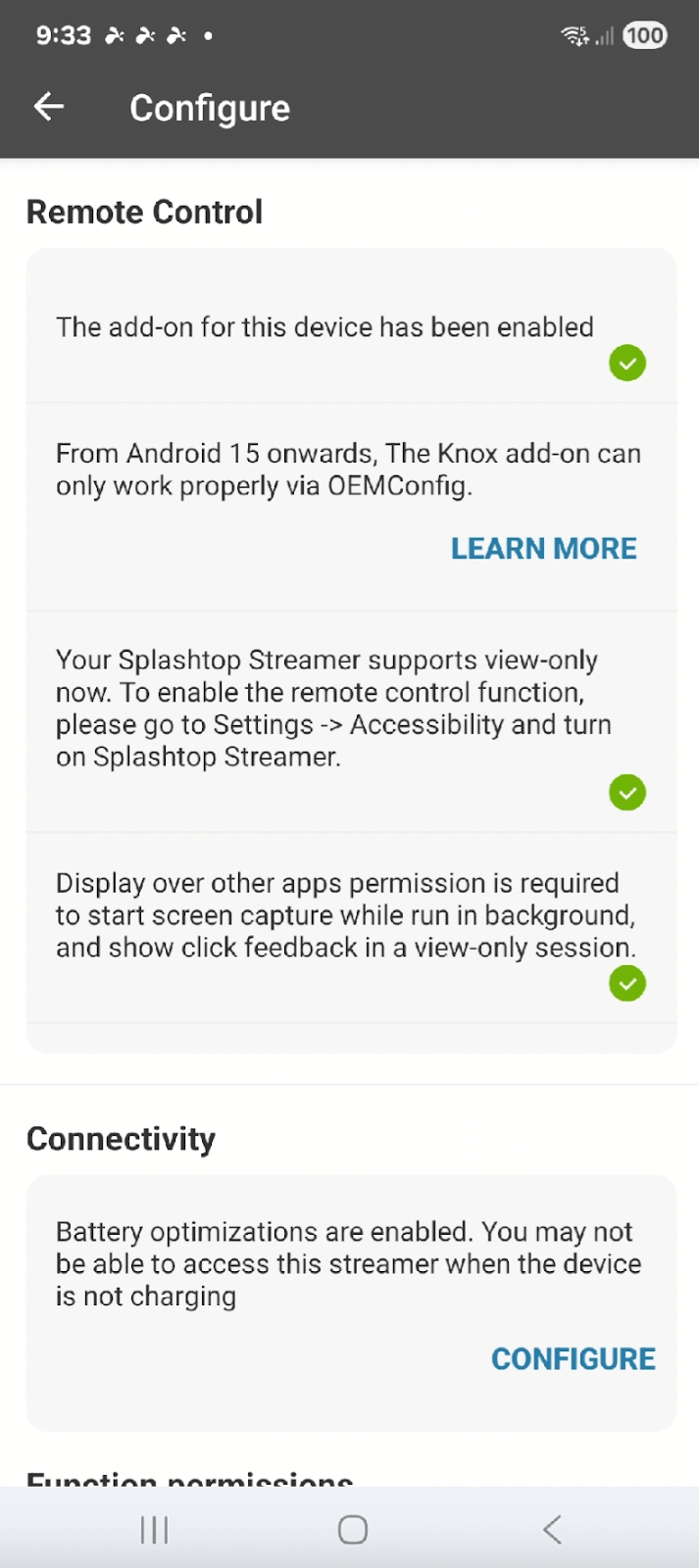Screen dimensions: 699x1568
Task: Go back from the Configure screen
Action: (x=49, y=107)
